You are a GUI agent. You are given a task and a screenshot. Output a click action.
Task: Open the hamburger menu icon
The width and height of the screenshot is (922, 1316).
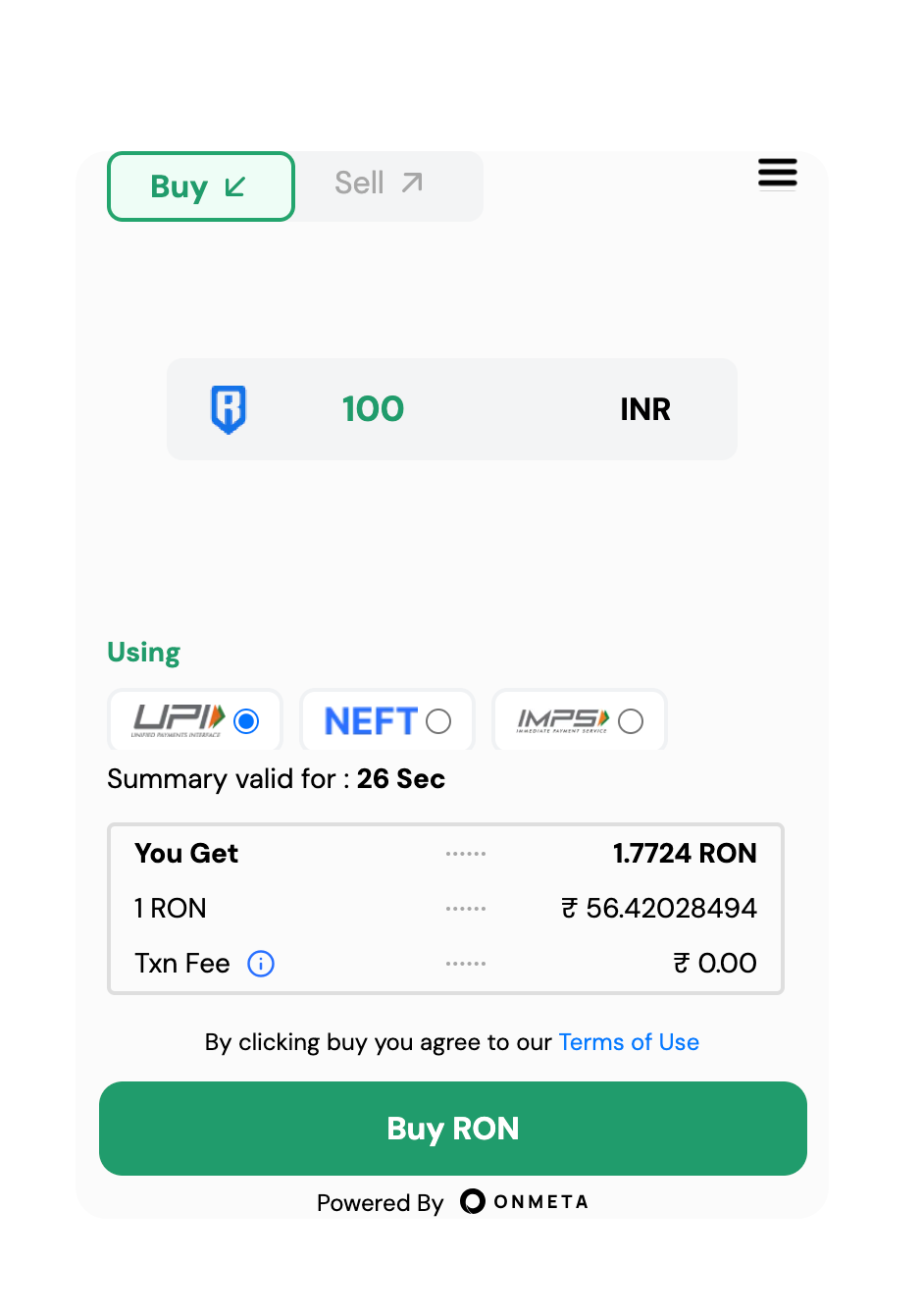coord(777,173)
